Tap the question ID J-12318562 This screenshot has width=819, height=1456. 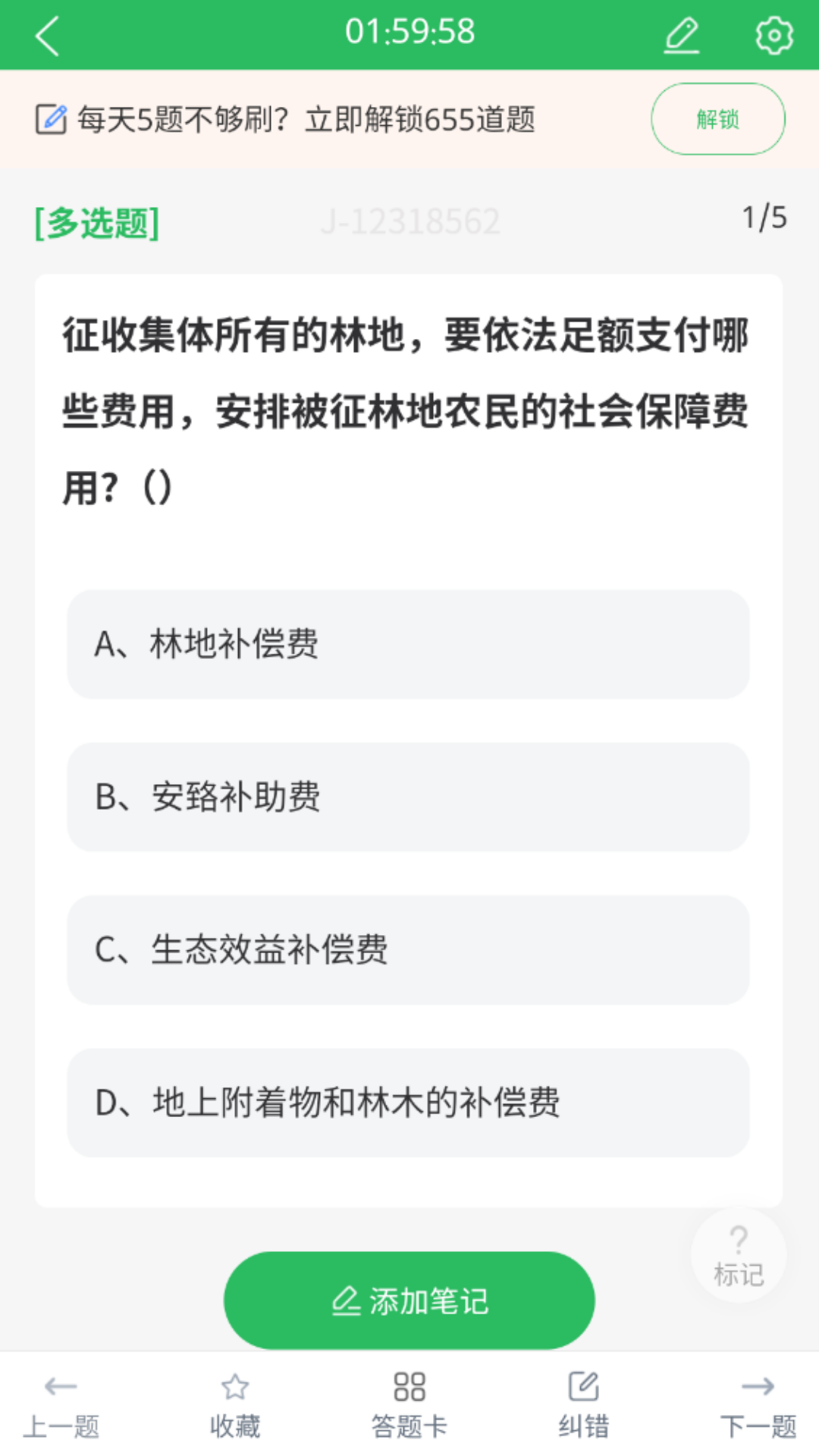pos(413,221)
